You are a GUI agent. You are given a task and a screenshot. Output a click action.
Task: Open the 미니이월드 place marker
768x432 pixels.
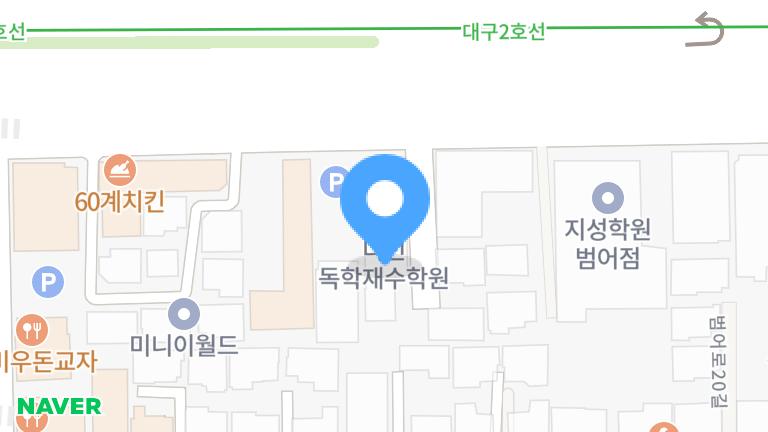[184, 314]
